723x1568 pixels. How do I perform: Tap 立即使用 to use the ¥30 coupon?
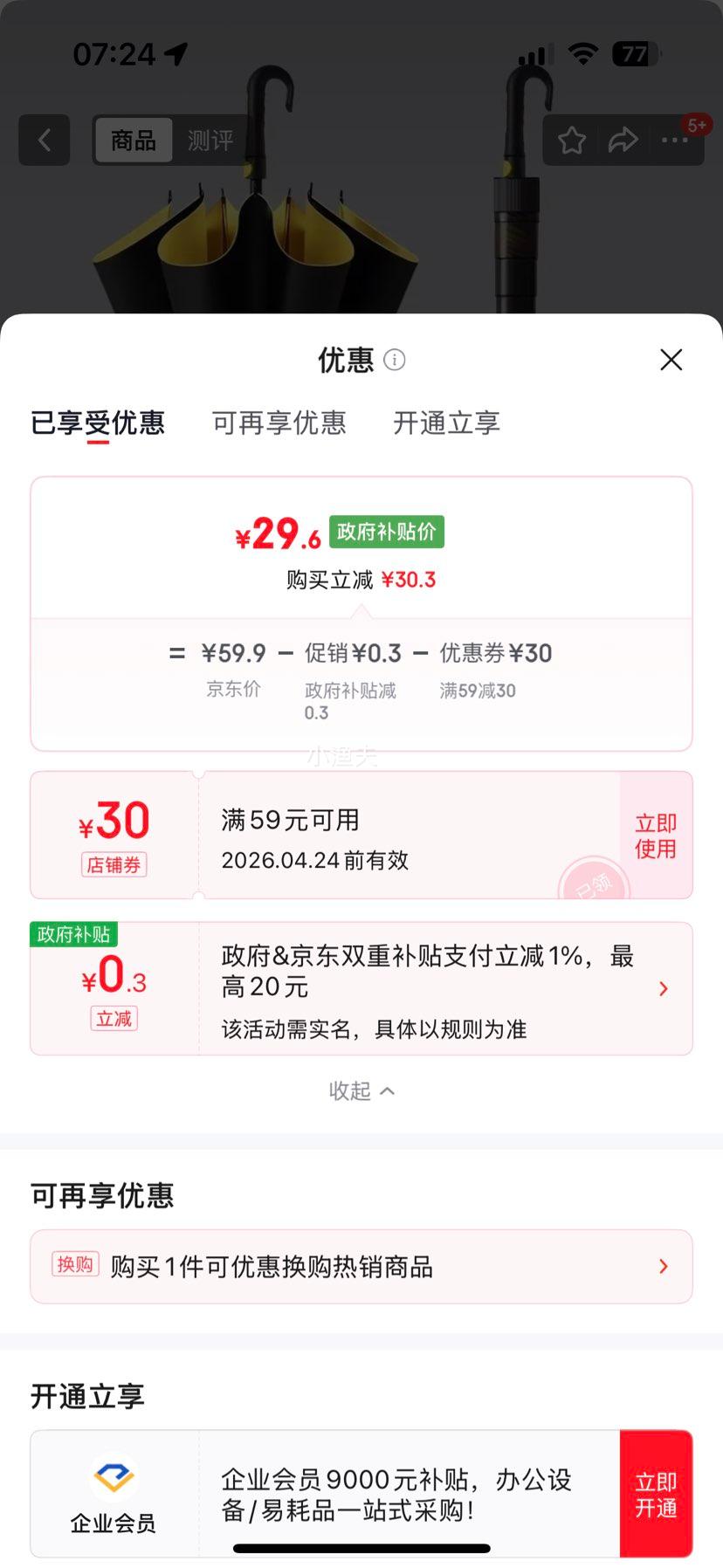(655, 836)
